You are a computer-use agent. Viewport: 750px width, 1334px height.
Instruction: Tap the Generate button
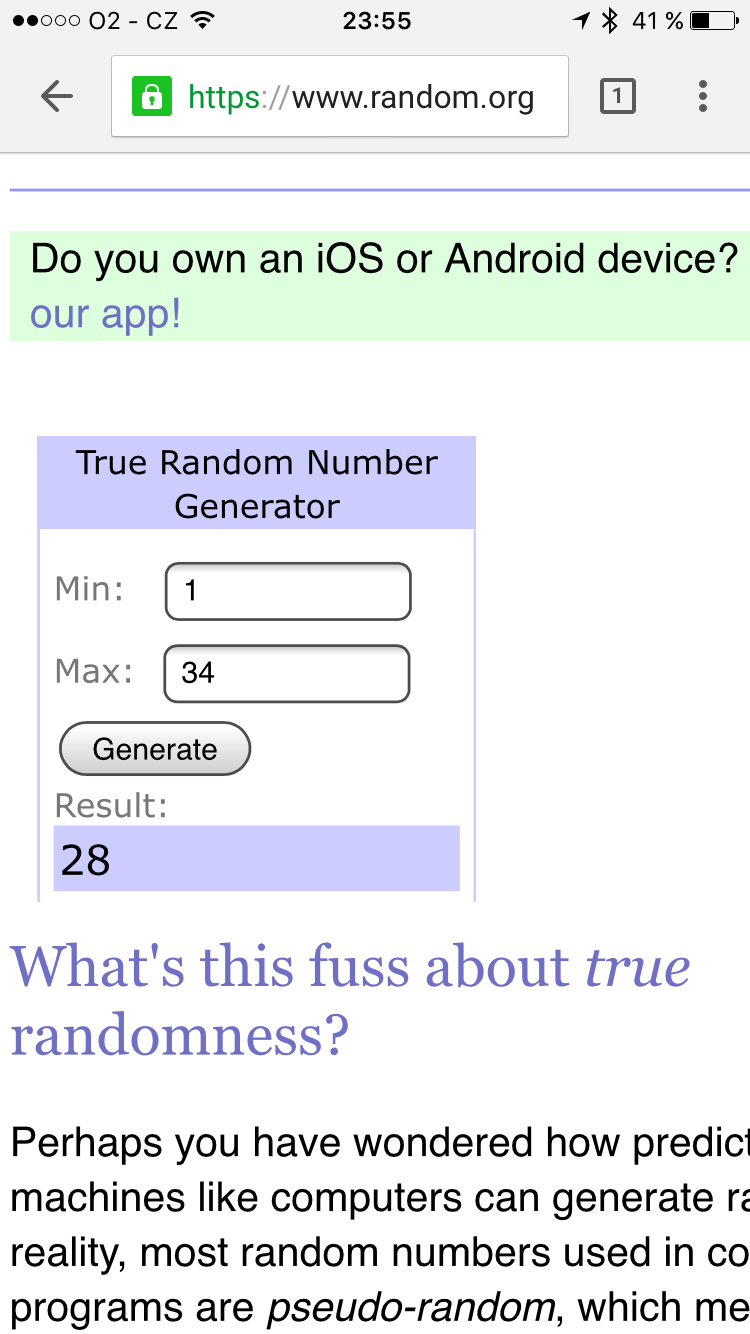point(155,749)
